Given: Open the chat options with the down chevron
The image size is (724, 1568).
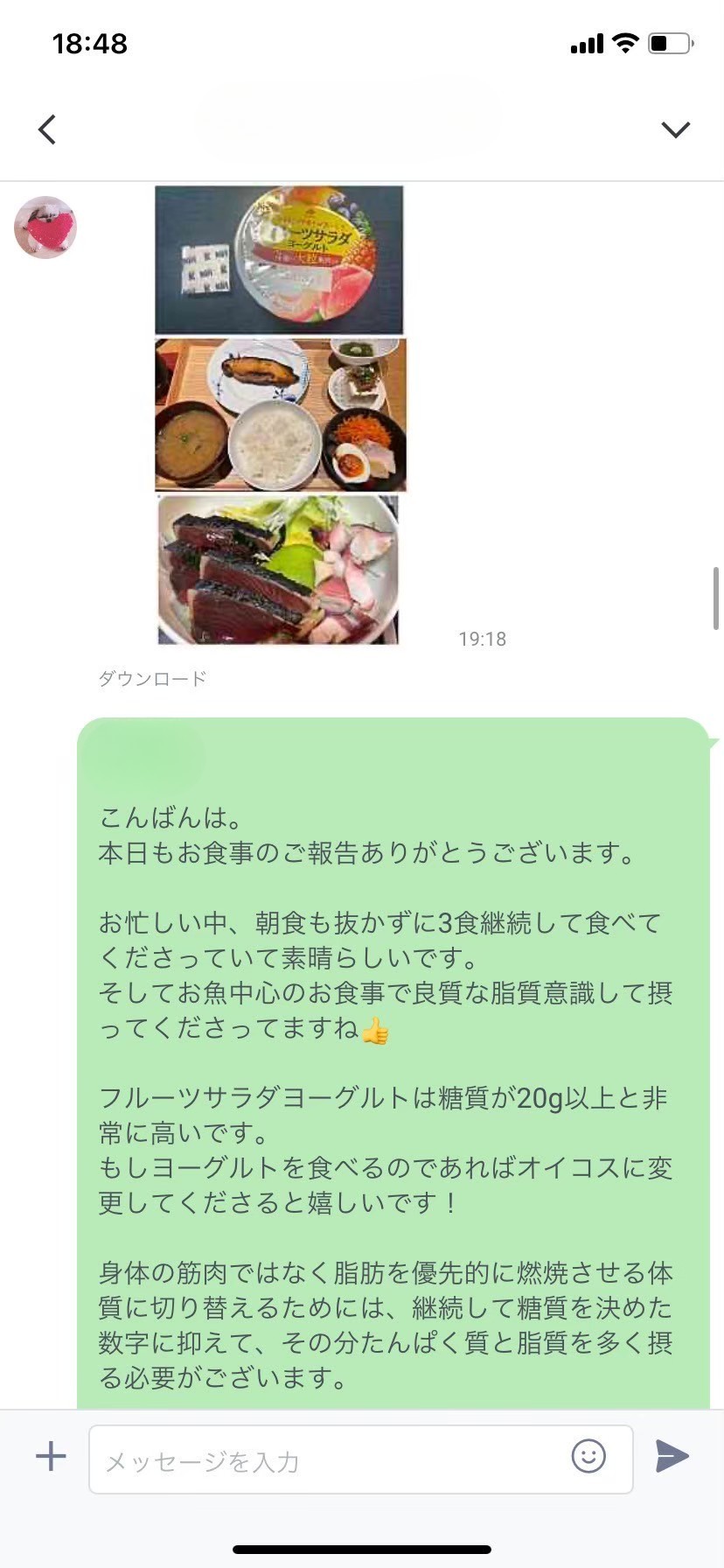Looking at the screenshot, I should coord(675,128).
